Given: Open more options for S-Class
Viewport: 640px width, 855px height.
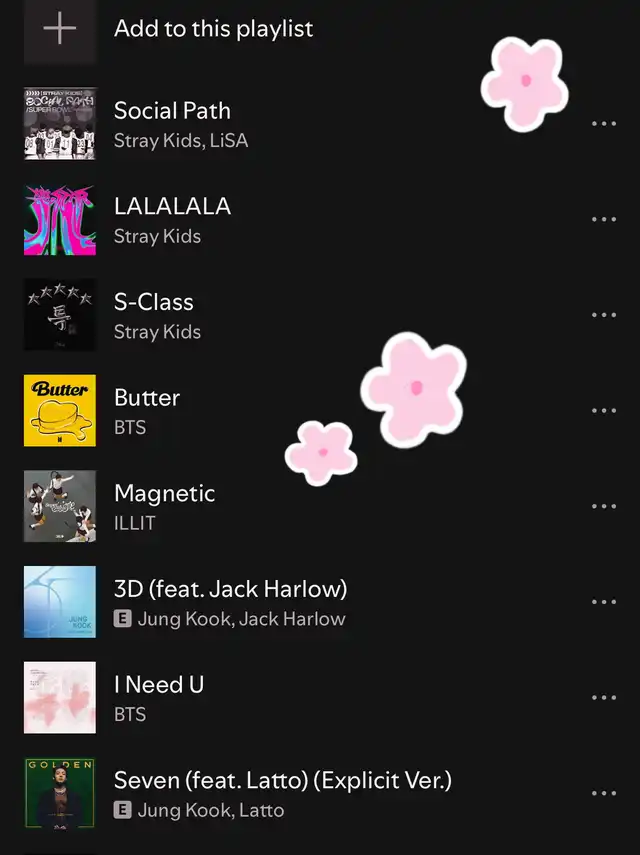Looking at the screenshot, I should point(603,315).
